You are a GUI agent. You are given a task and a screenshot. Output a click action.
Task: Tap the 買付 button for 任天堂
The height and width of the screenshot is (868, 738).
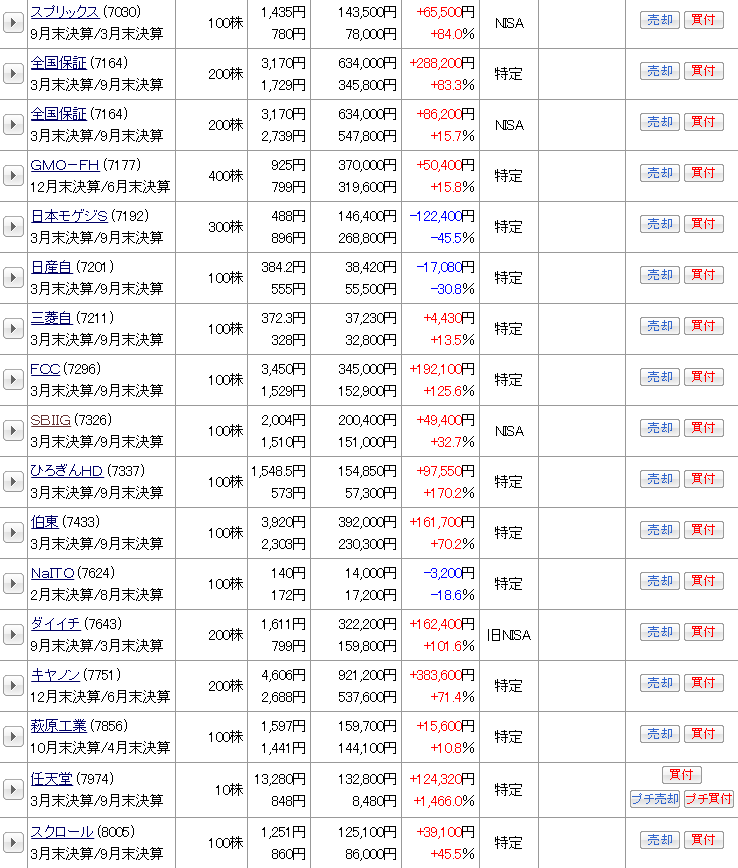coord(681,775)
